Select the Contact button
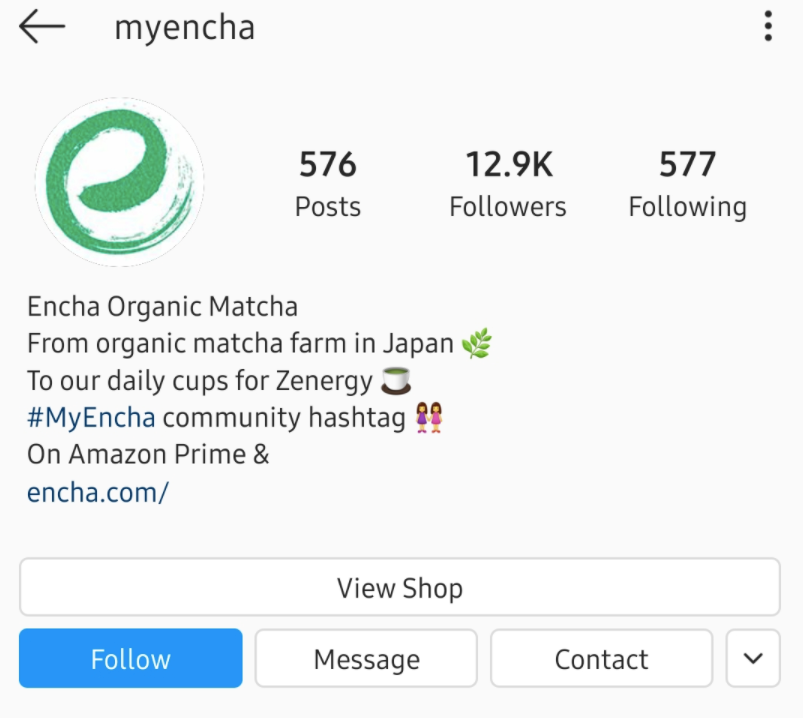 click(x=601, y=658)
